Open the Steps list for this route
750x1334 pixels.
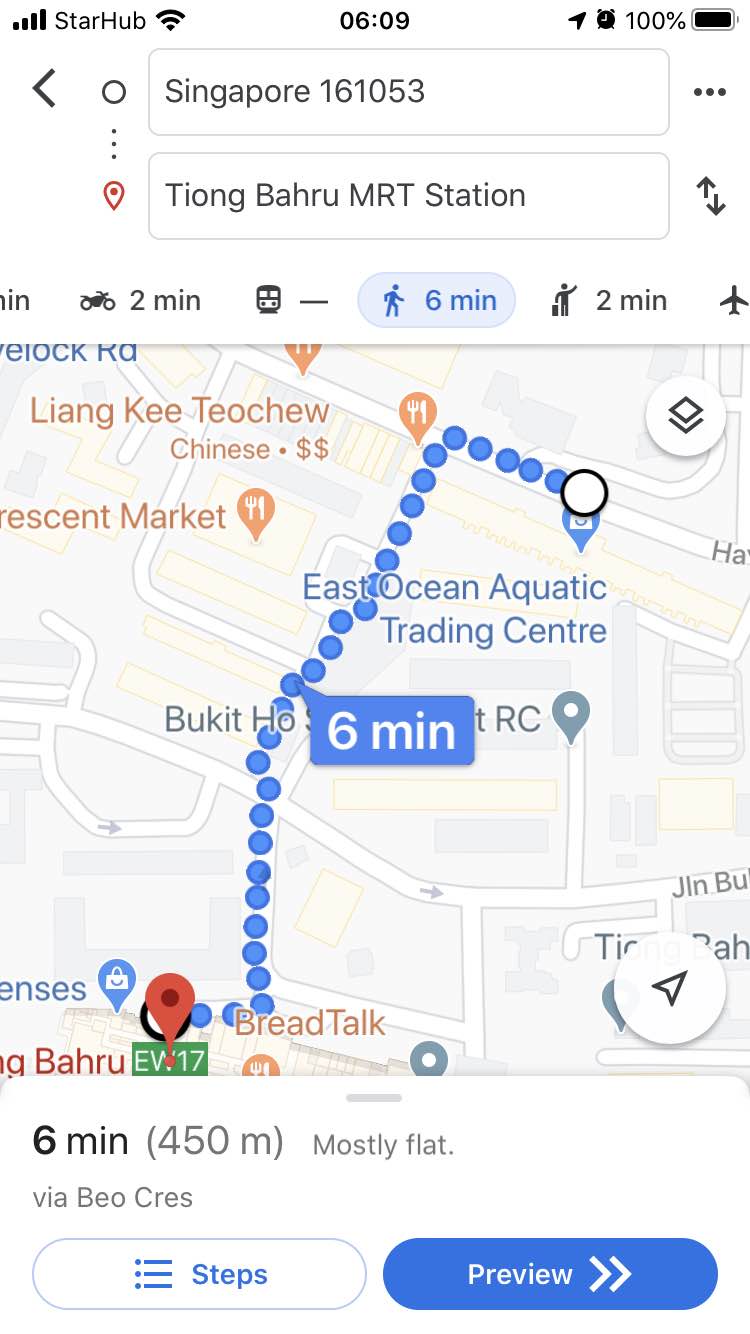[x=200, y=1274]
